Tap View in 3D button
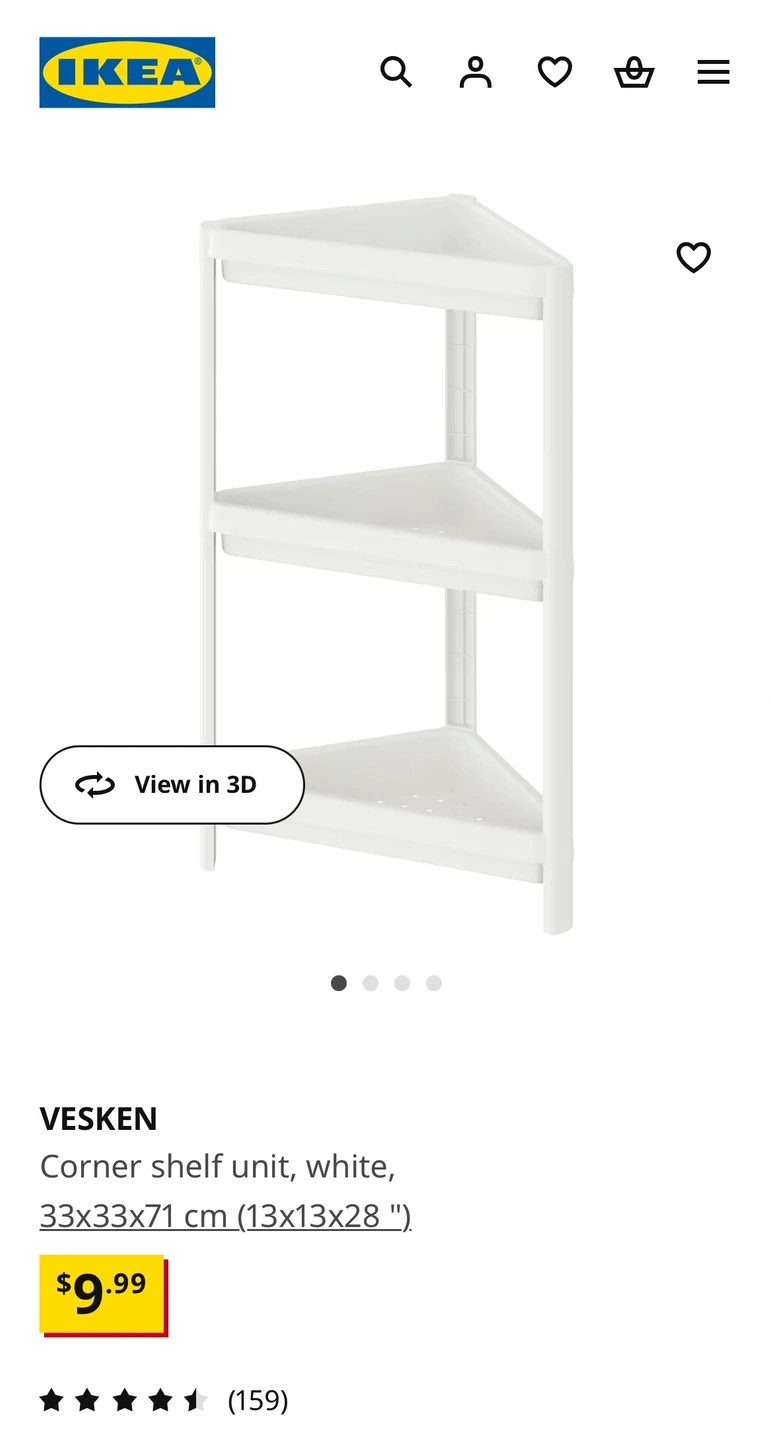This screenshot has height=1440, width=773. [x=172, y=785]
